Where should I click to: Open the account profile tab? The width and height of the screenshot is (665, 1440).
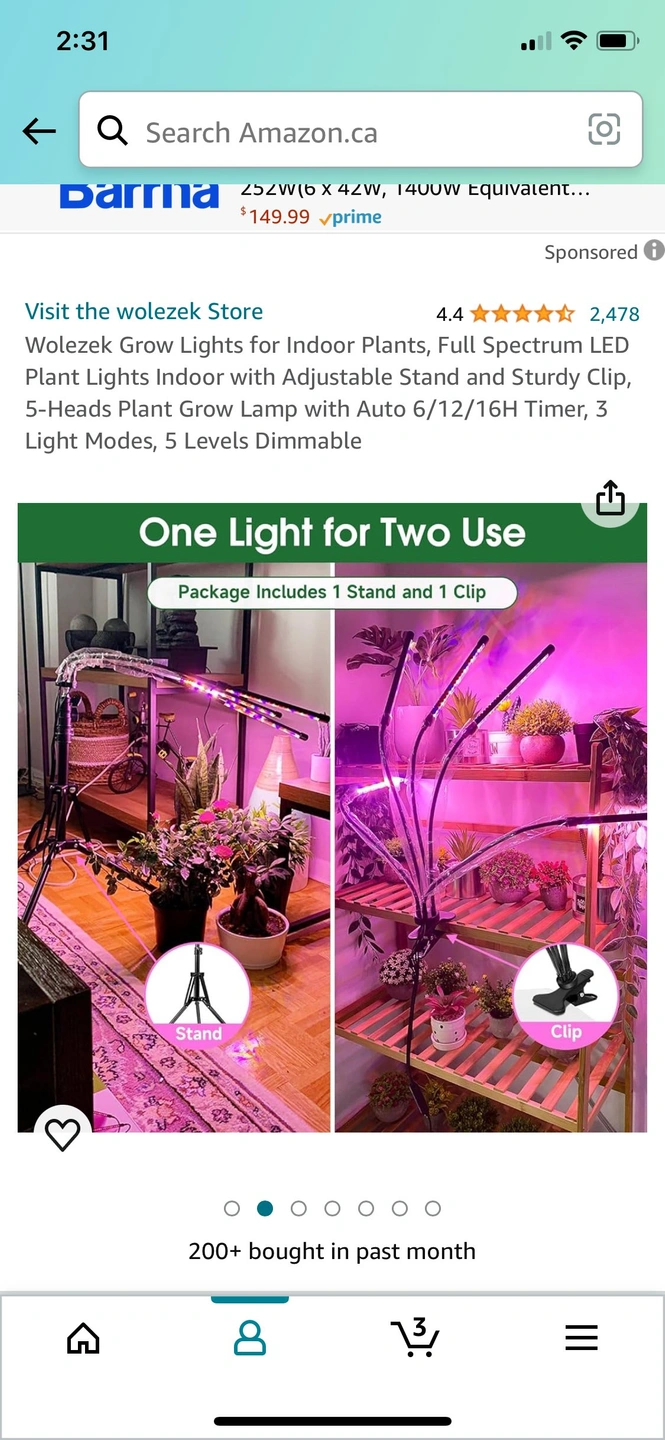249,1338
